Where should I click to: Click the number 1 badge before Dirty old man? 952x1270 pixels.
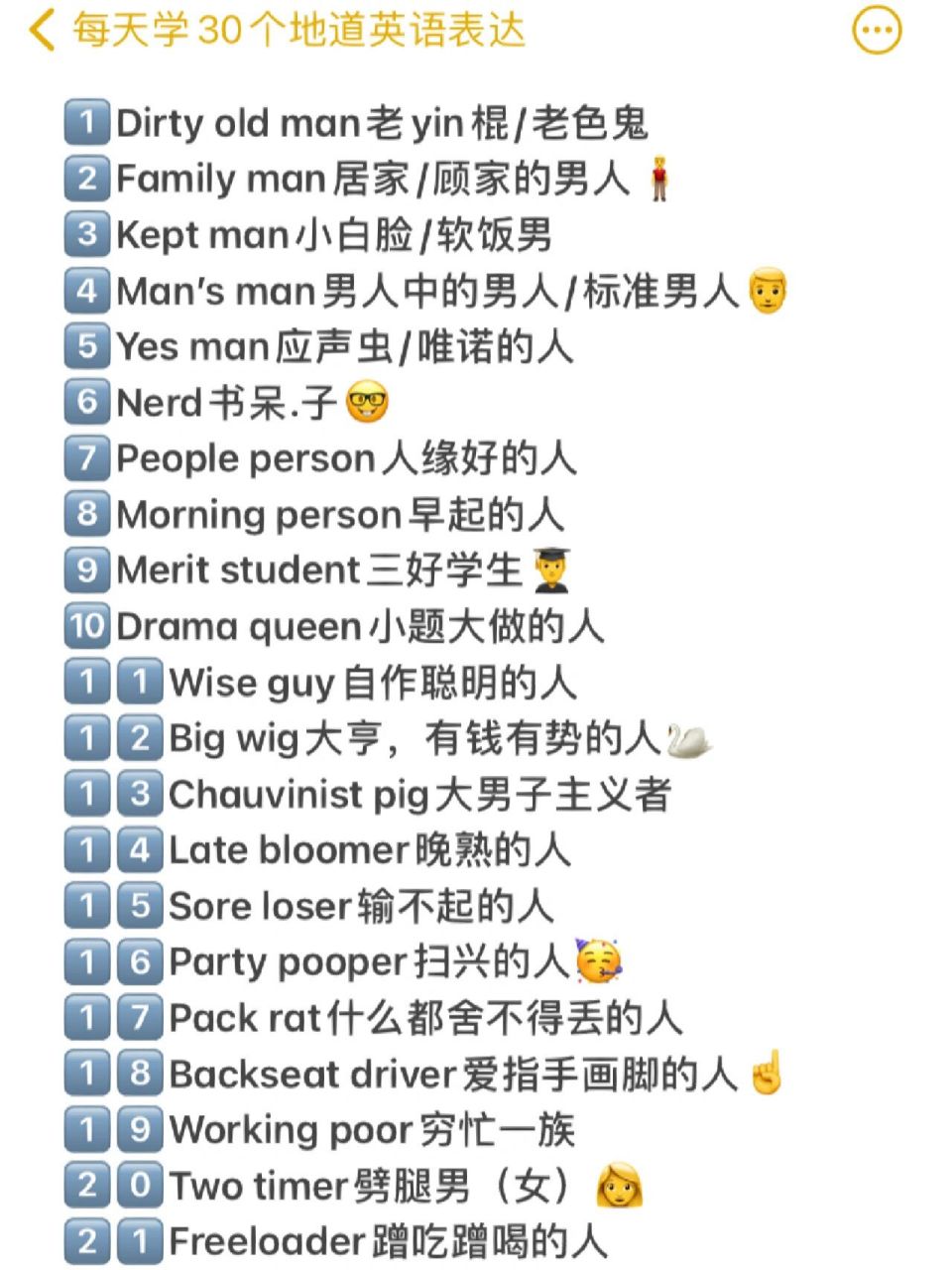[86, 123]
